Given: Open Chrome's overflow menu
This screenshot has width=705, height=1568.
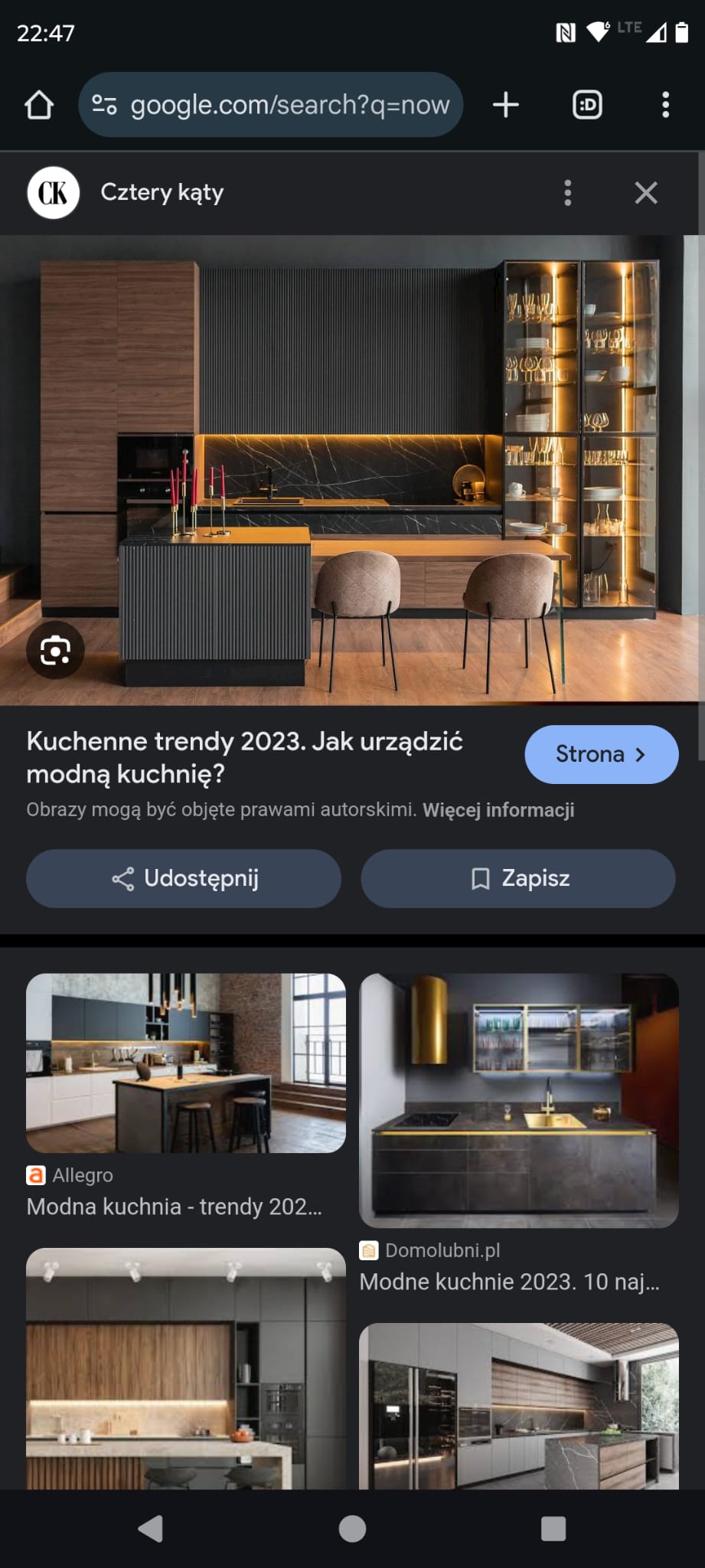Looking at the screenshot, I should [665, 105].
